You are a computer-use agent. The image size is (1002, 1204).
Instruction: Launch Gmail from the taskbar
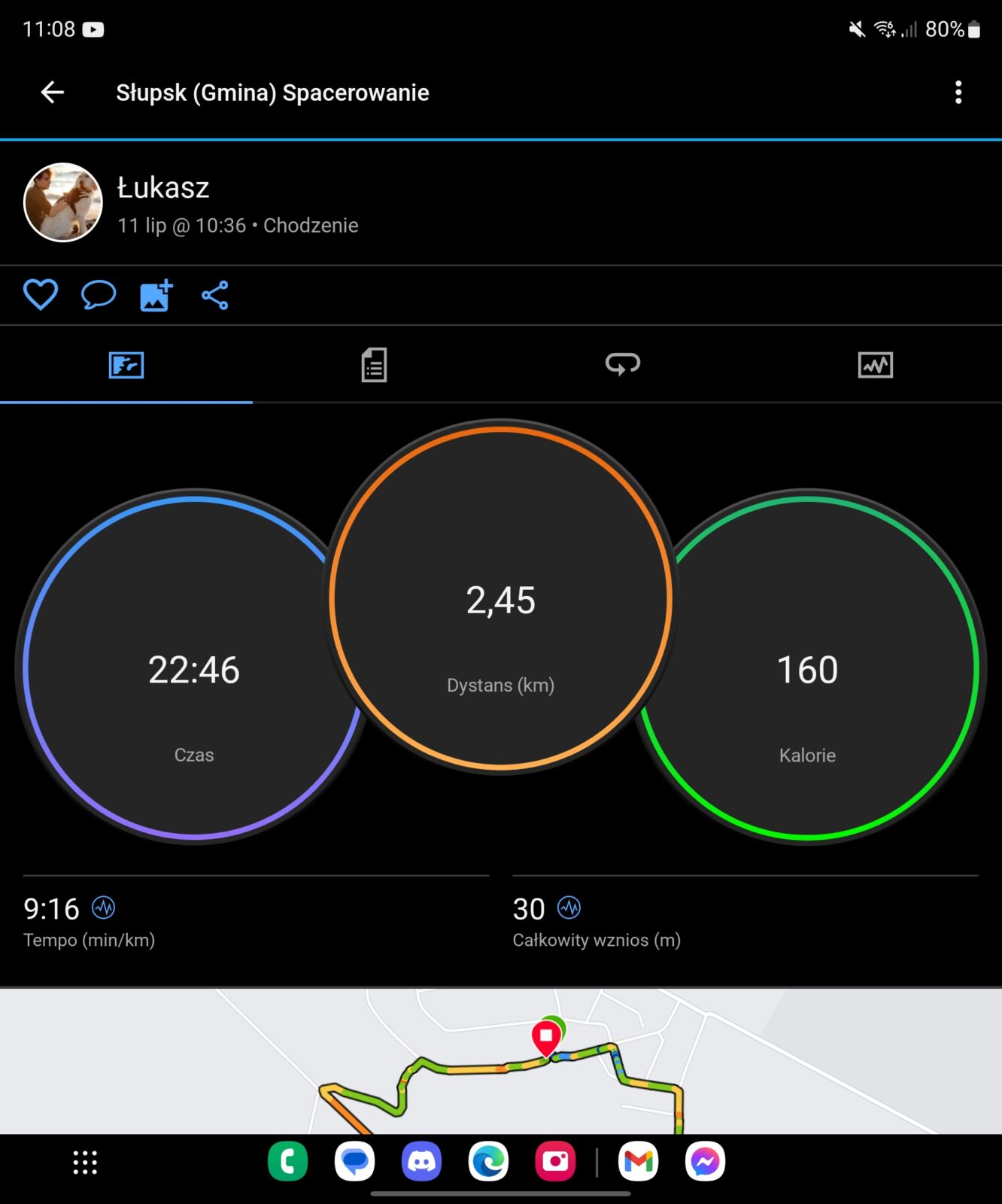click(638, 1161)
